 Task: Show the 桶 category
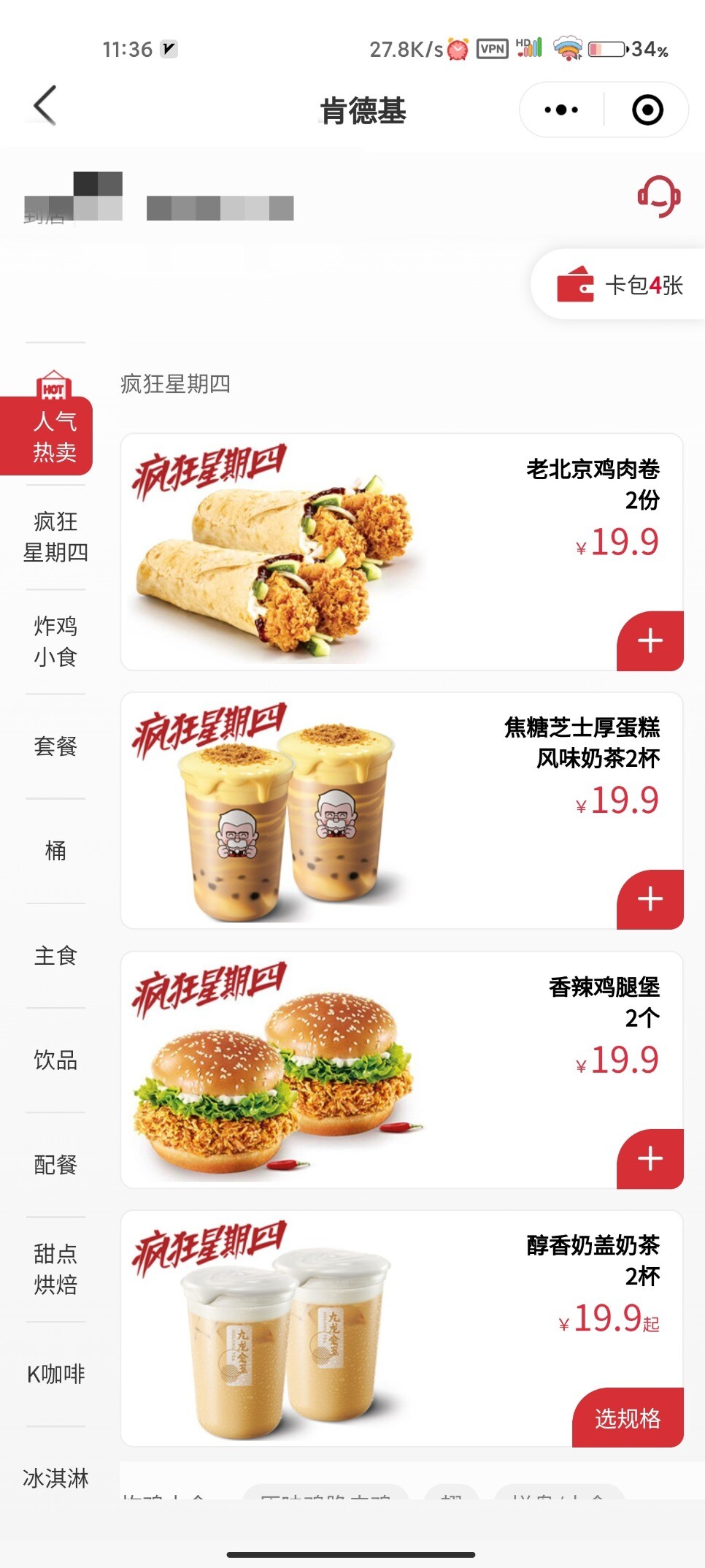tap(55, 850)
